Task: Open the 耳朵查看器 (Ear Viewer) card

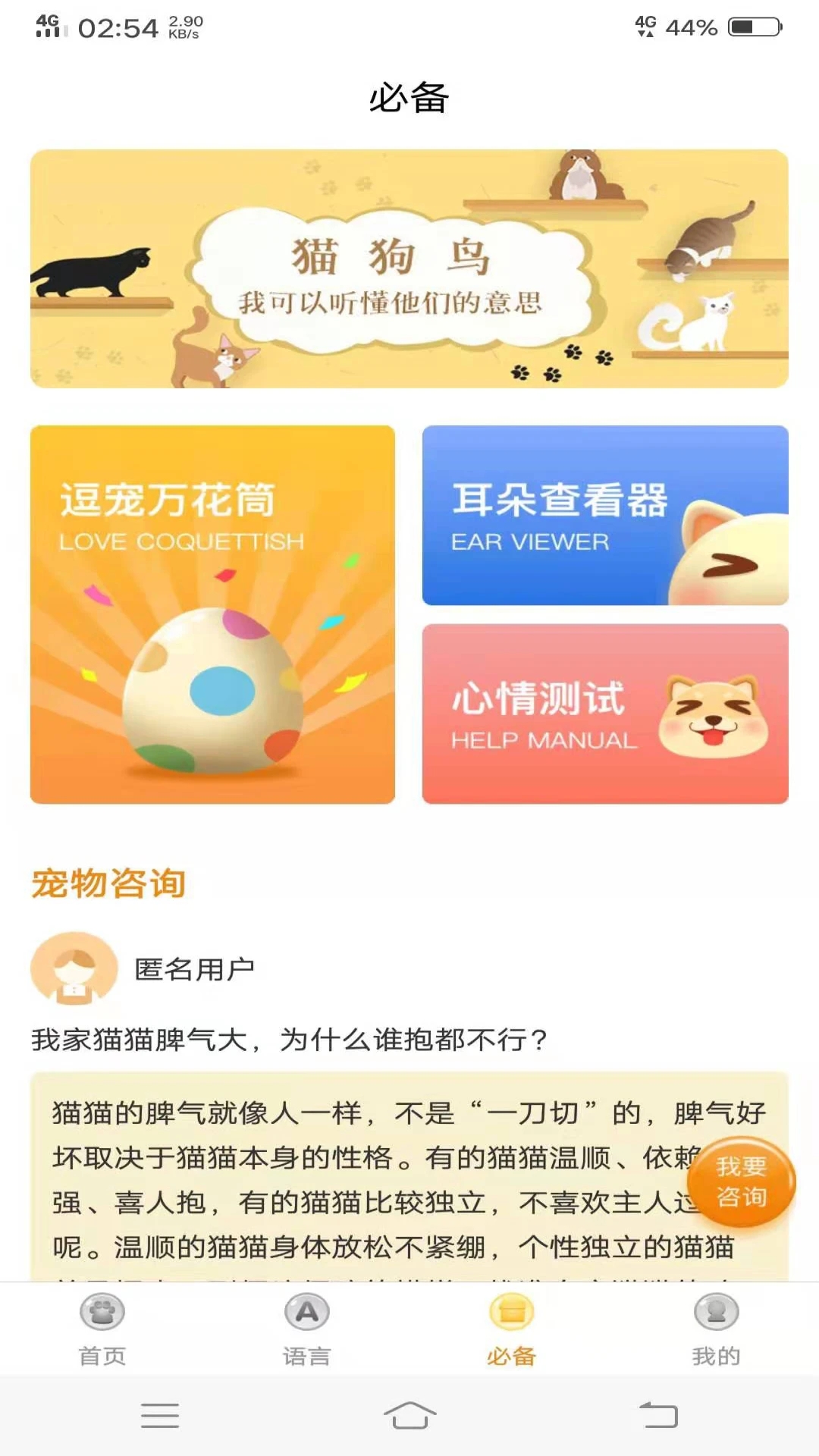Action: tap(606, 518)
